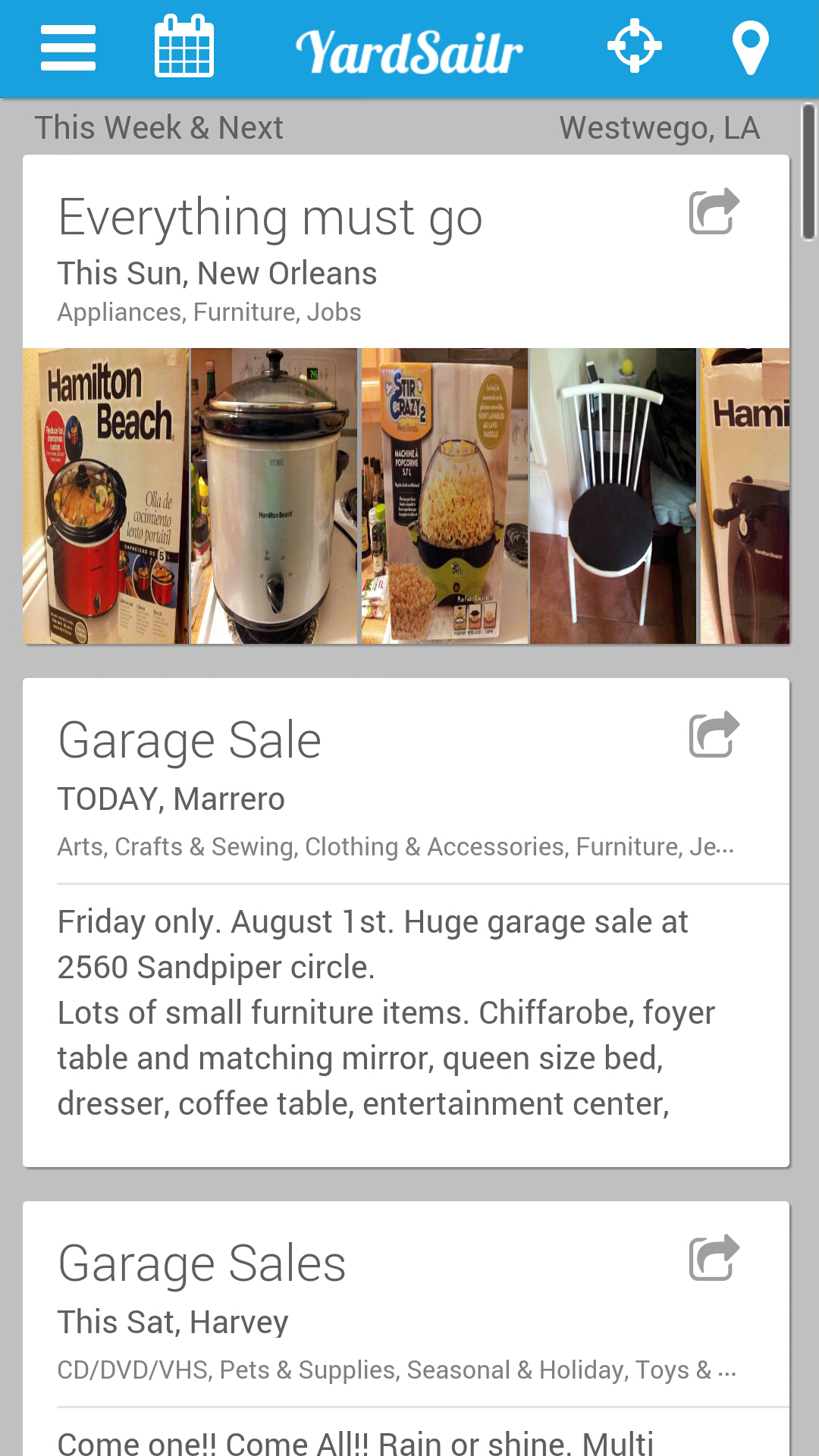Screen dimensions: 819x1456
Task: Share the Garage Sales in Harvey
Action: 714,1257
